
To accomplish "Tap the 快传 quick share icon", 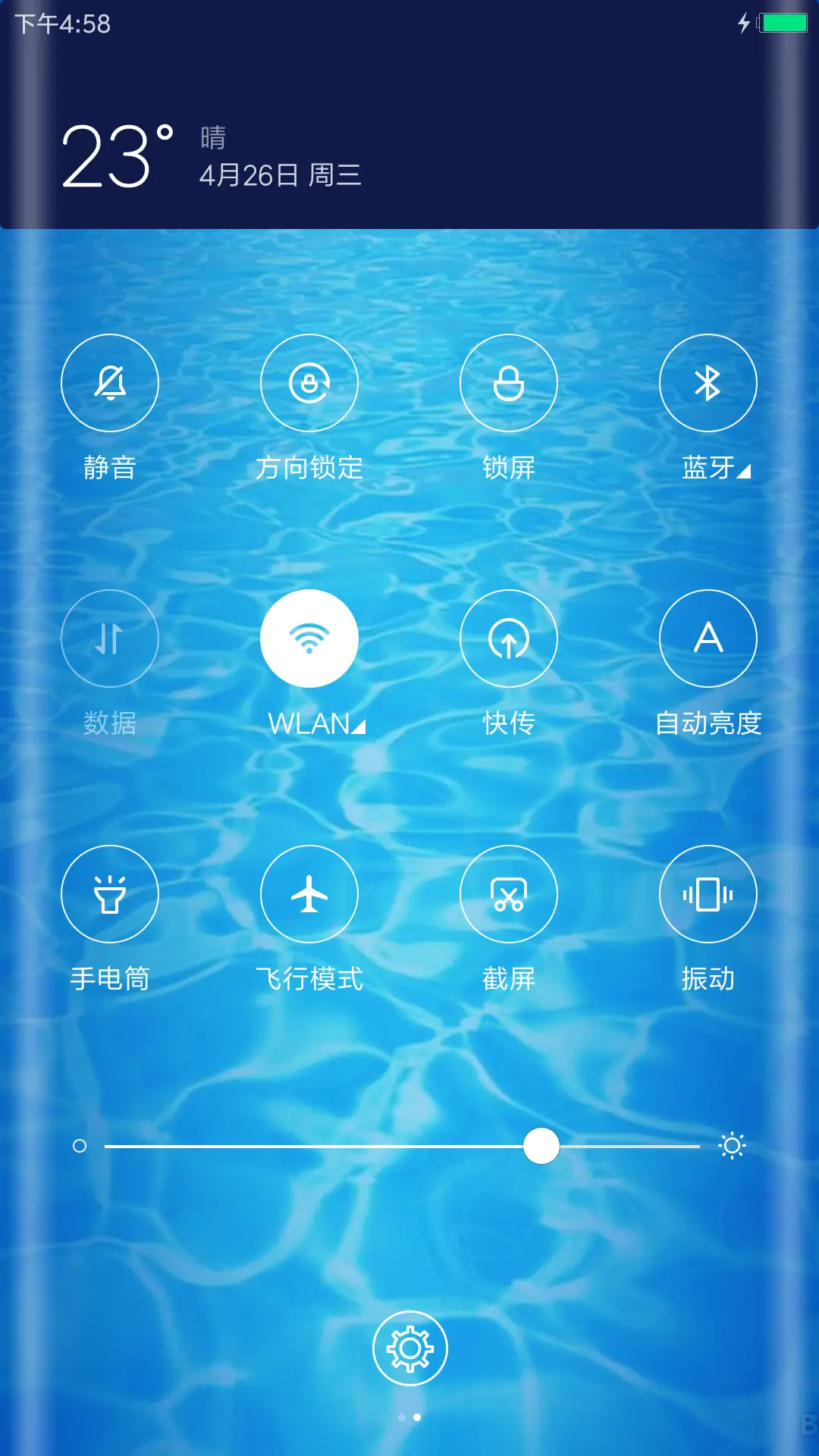I will [x=509, y=639].
